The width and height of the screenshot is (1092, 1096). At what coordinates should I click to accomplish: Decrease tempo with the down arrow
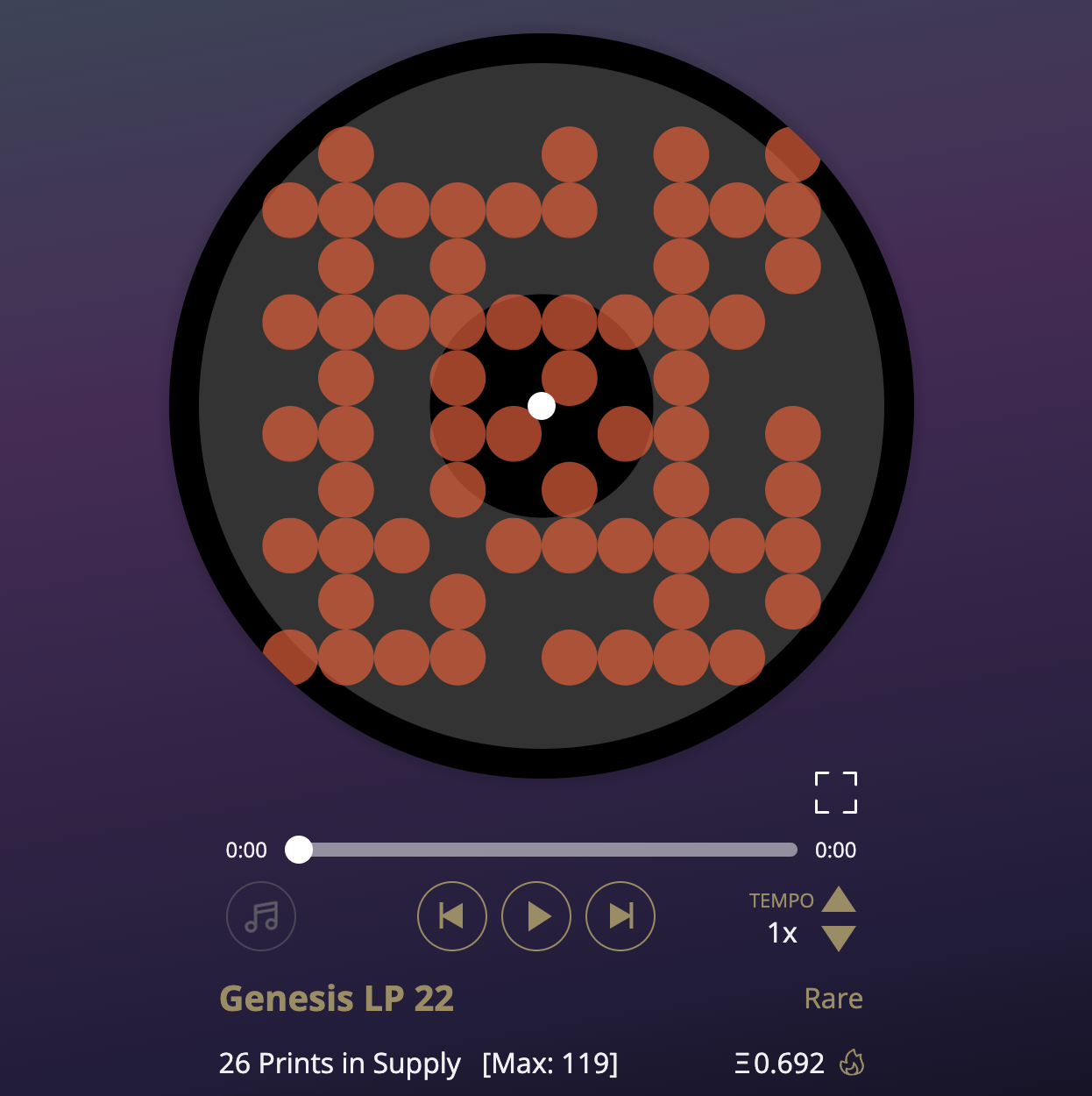839,937
